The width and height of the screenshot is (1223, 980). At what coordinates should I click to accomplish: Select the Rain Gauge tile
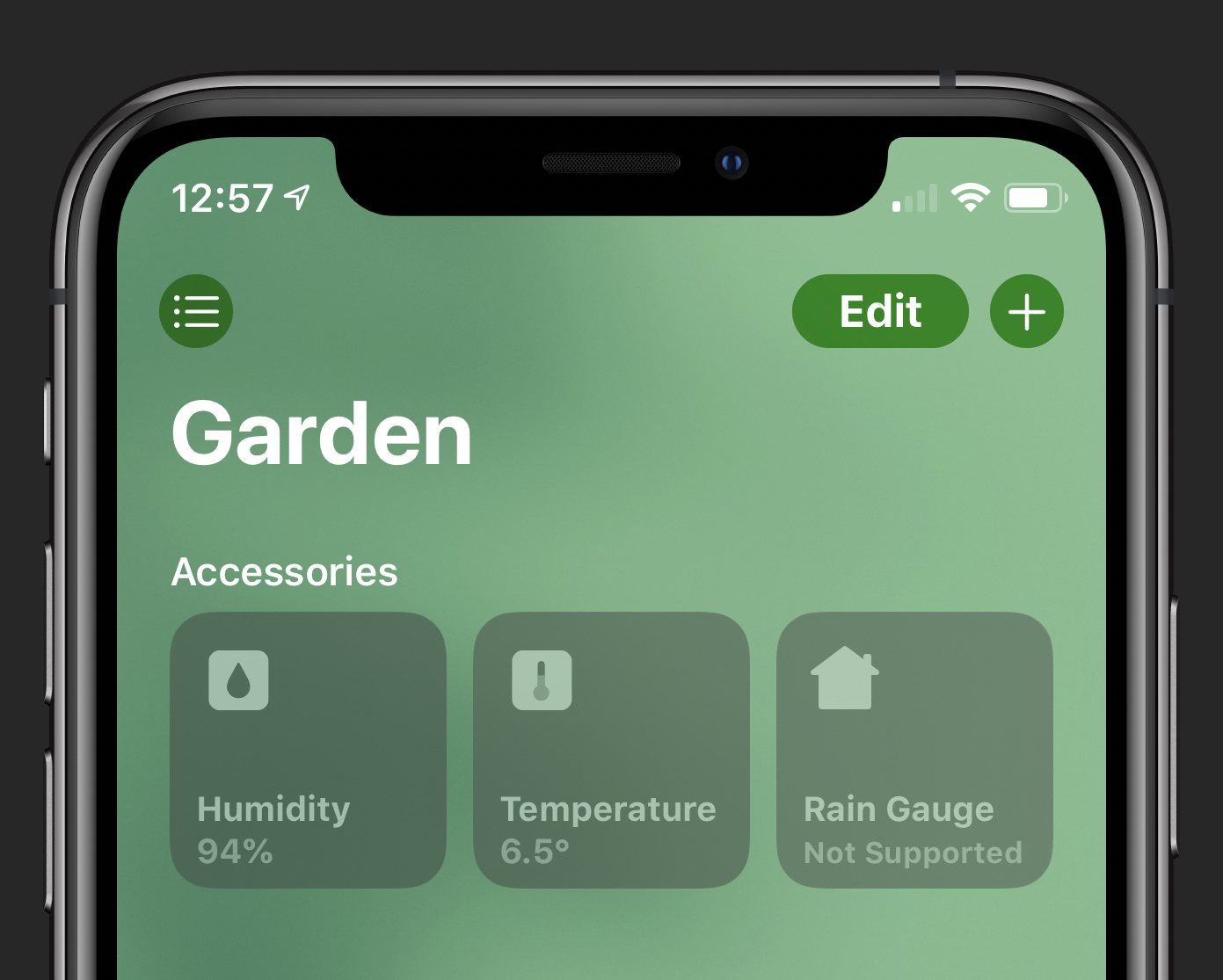pos(914,750)
